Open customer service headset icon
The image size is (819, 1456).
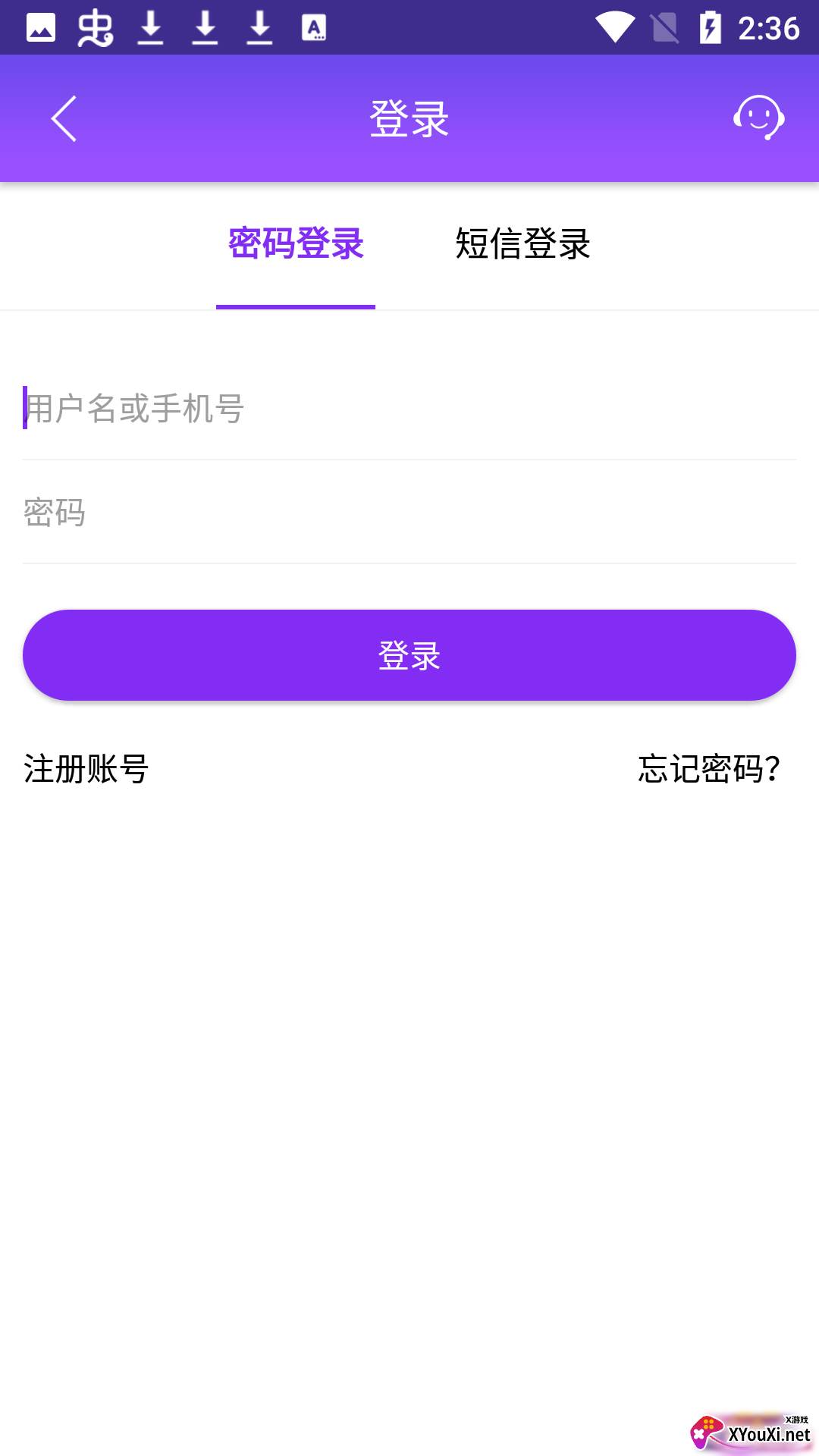758,118
